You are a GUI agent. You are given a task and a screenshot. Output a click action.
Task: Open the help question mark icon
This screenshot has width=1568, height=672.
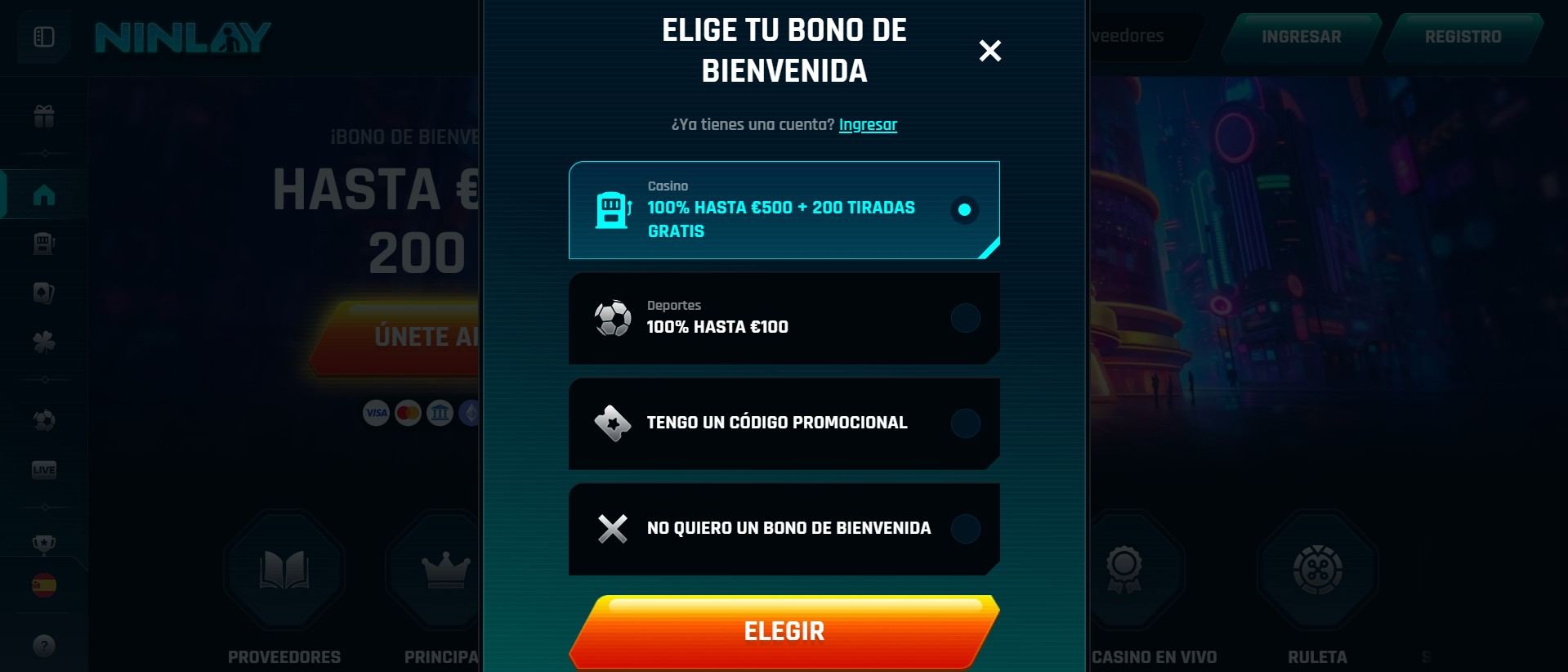44,646
